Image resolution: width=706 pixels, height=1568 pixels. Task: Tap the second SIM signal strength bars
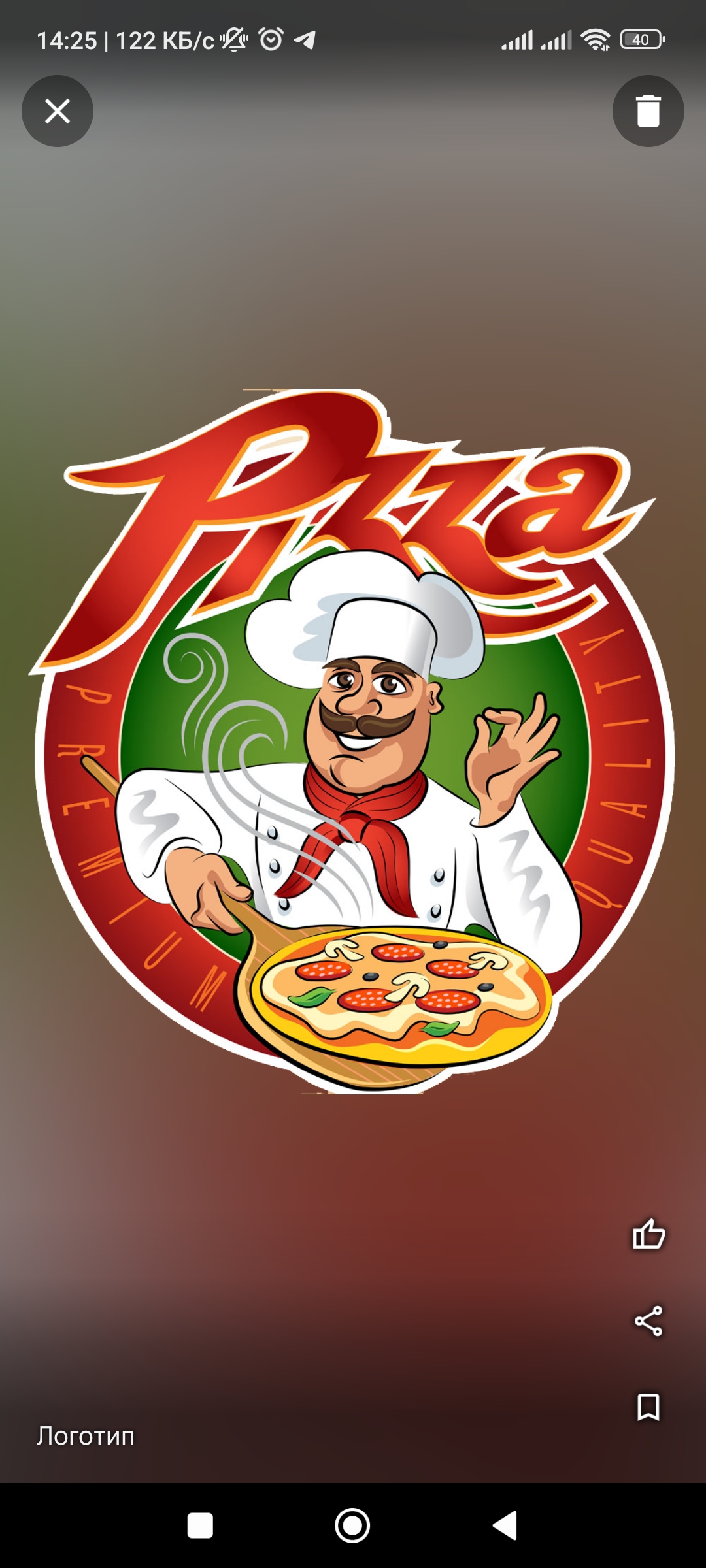(554, 41)
